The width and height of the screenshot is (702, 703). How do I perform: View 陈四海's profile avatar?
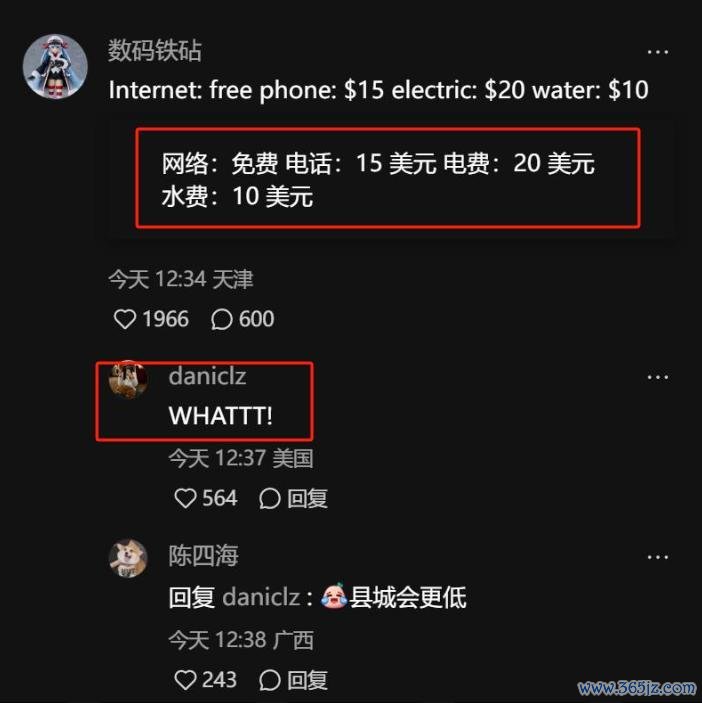128,557
